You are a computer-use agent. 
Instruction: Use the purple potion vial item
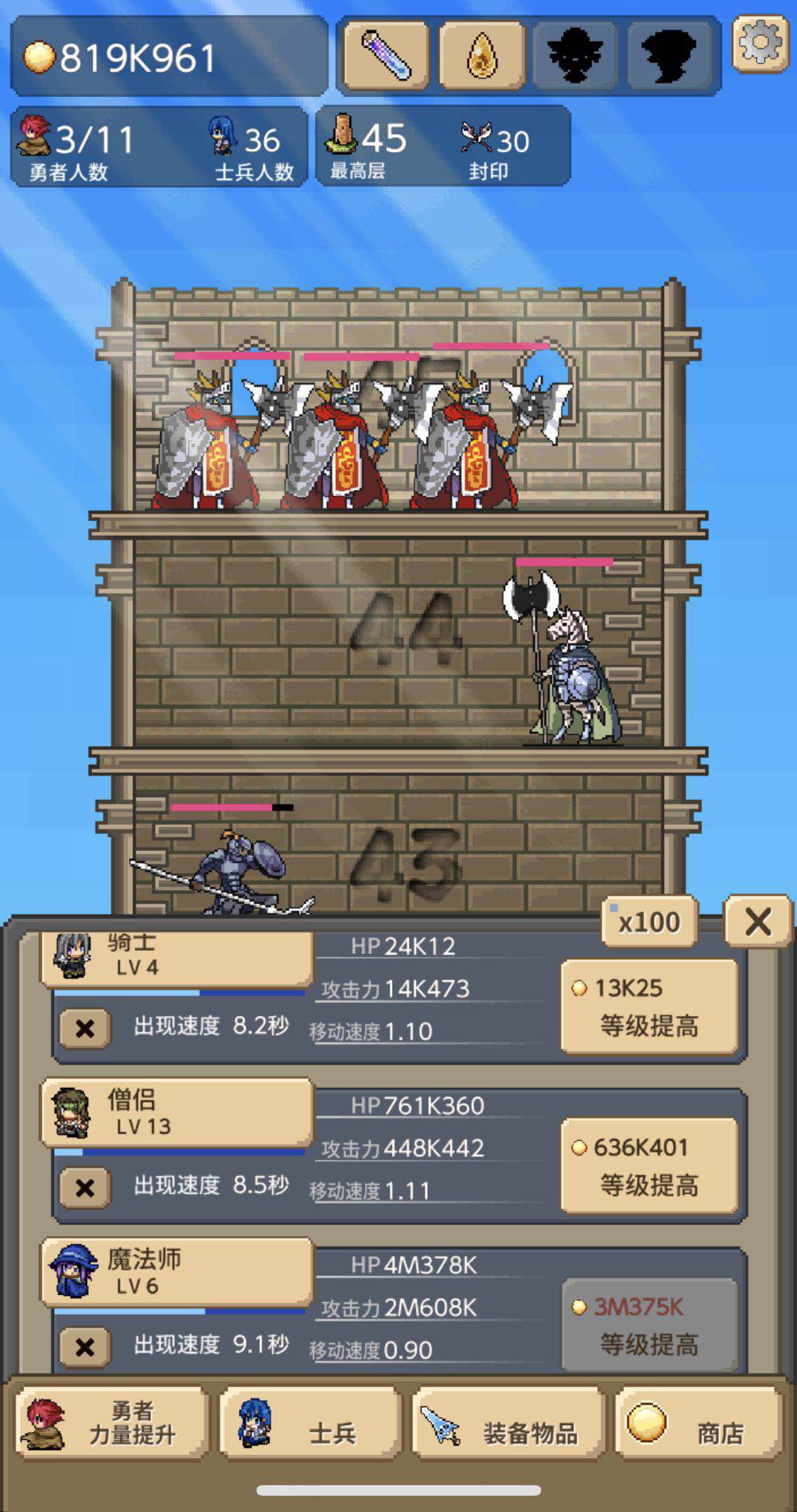click(385, 55)
